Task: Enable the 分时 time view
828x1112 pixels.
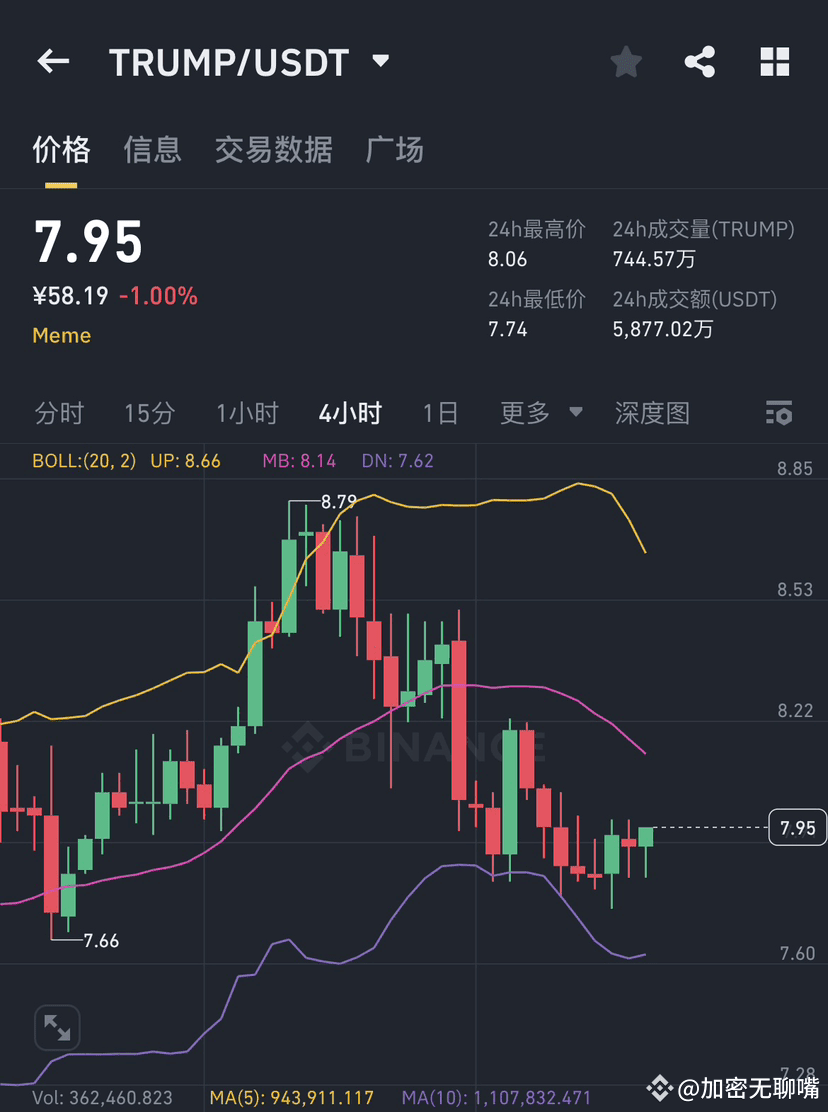Action: click(x=58, y=413)
